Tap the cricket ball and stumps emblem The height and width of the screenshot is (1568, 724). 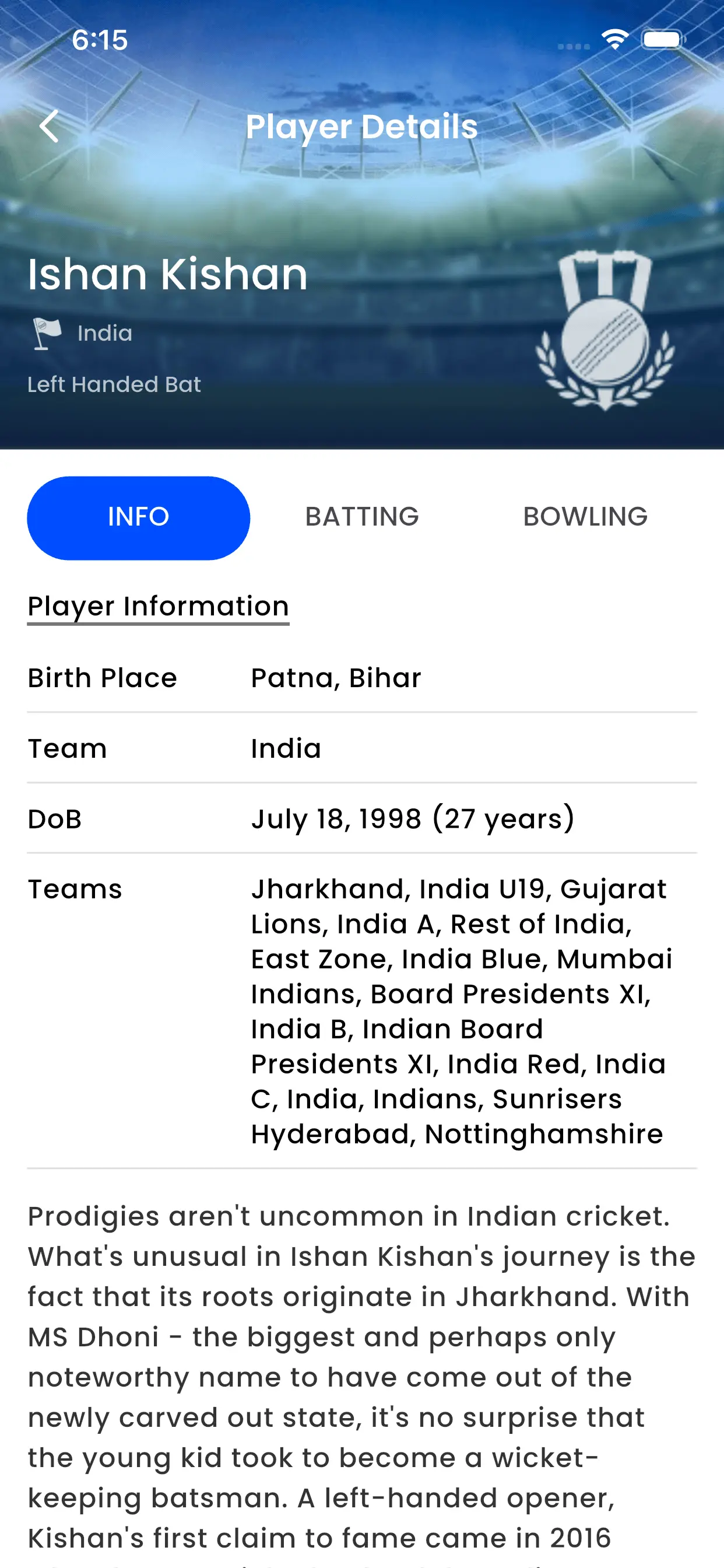coord(604,328)
